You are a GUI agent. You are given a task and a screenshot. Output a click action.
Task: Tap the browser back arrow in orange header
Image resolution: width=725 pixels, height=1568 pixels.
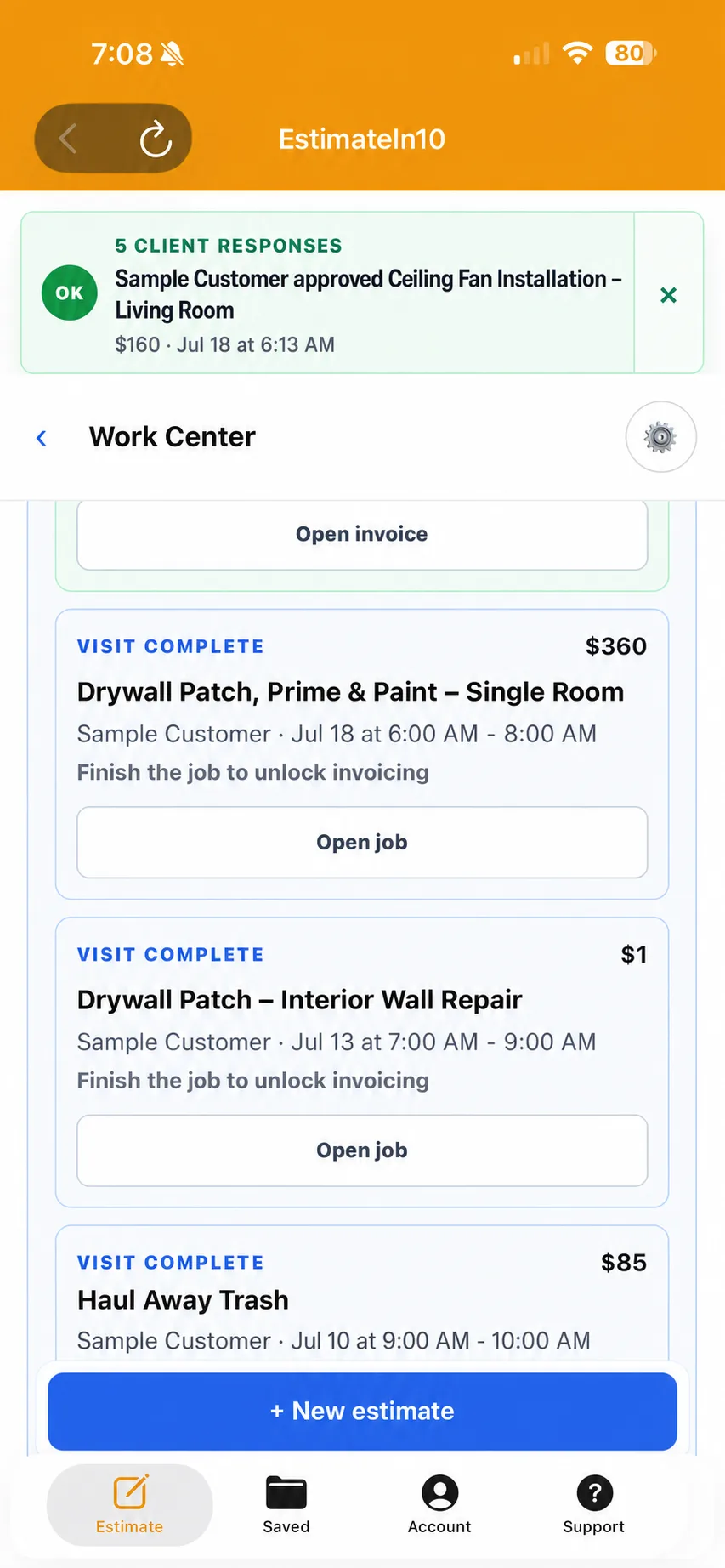pos(68,139)
